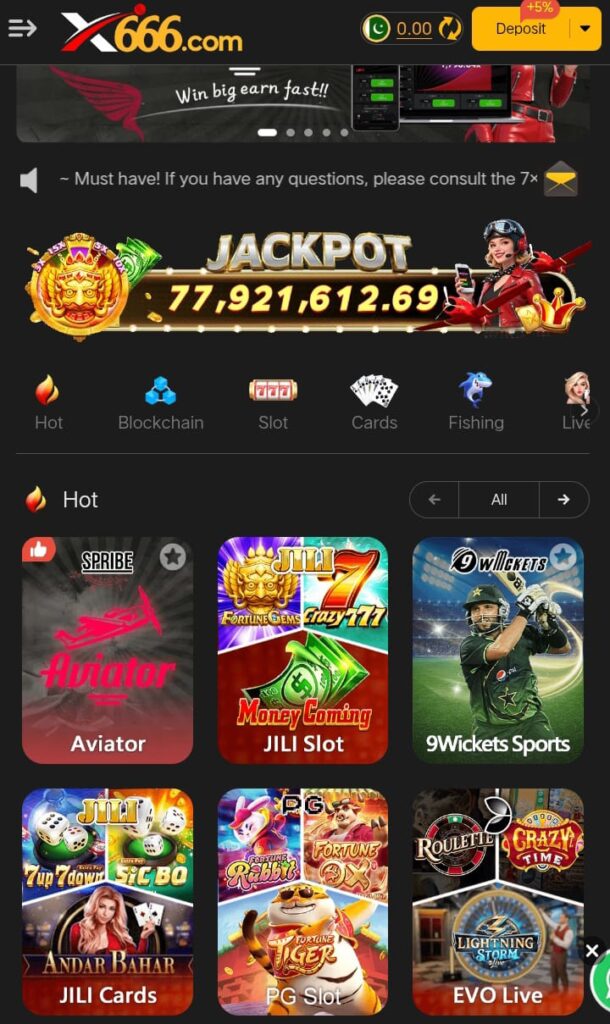
Task: Open the messages envelope icon
Action: point(561,180)
